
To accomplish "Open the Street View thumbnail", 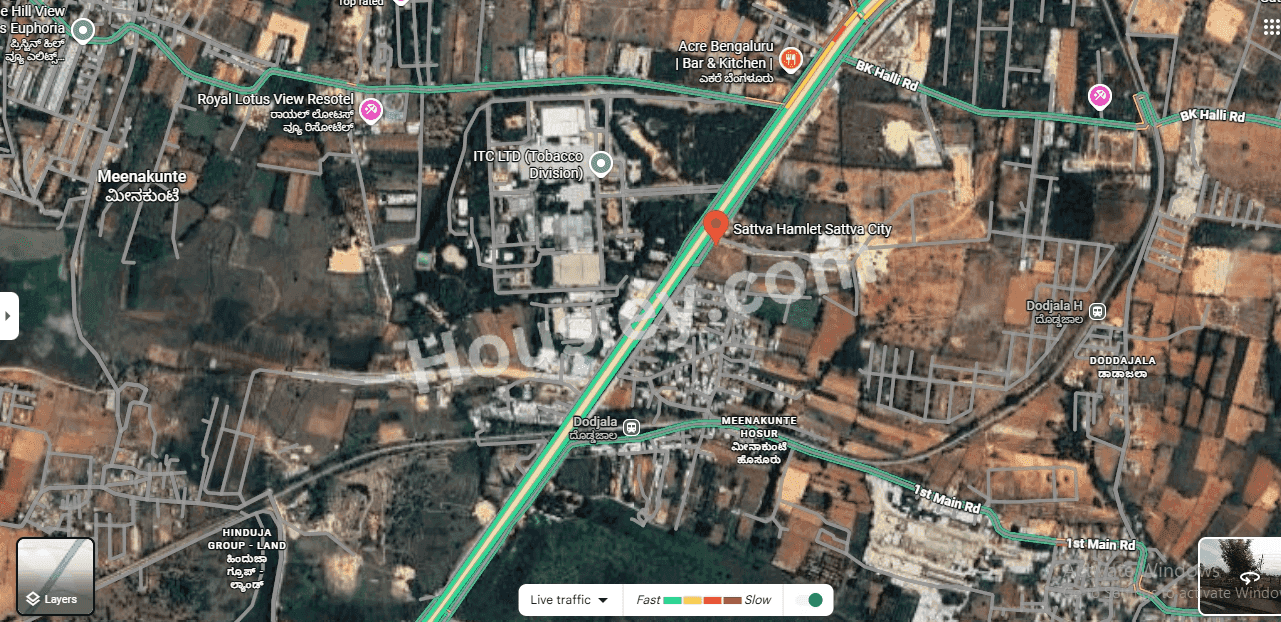I will [x=1239, y=576].
